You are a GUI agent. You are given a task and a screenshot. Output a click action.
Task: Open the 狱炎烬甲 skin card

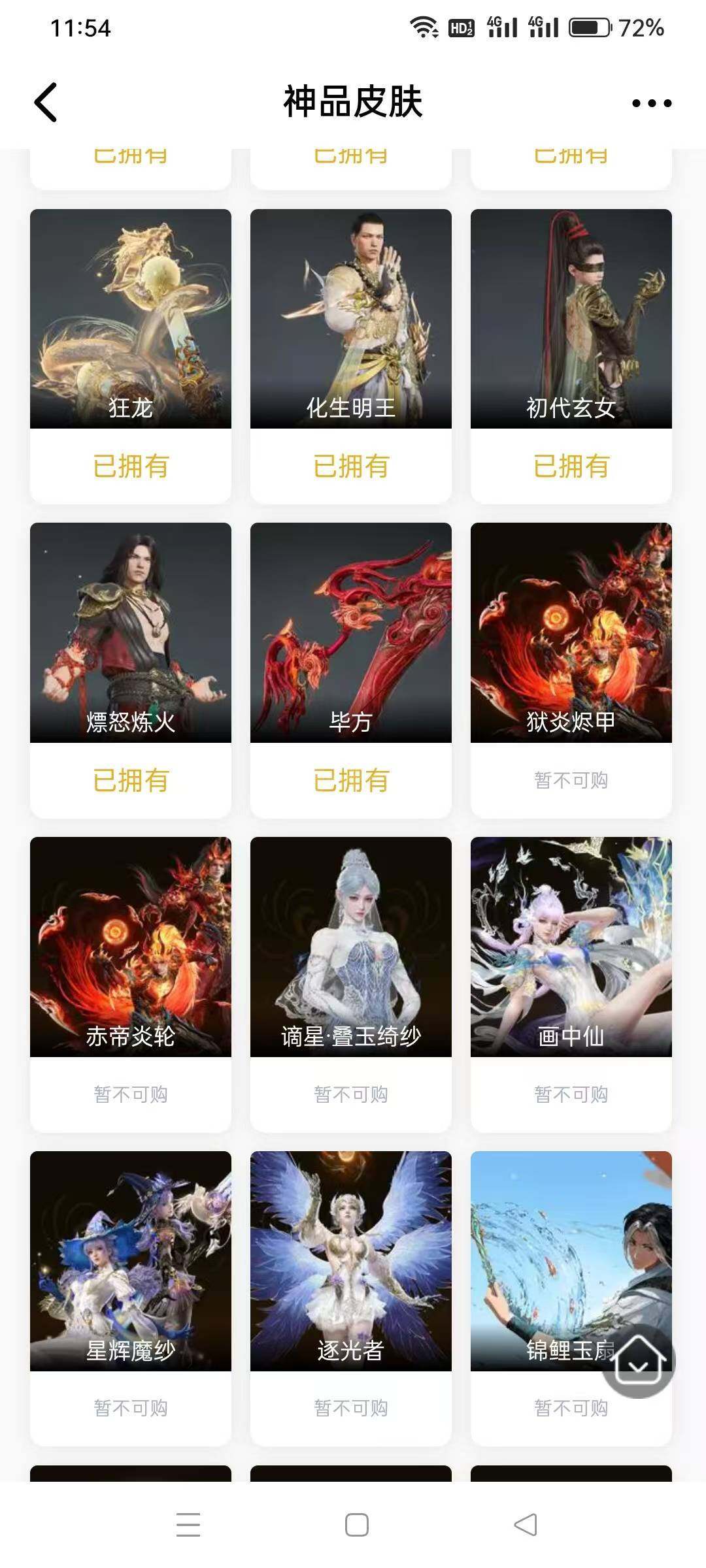(571, 670)
